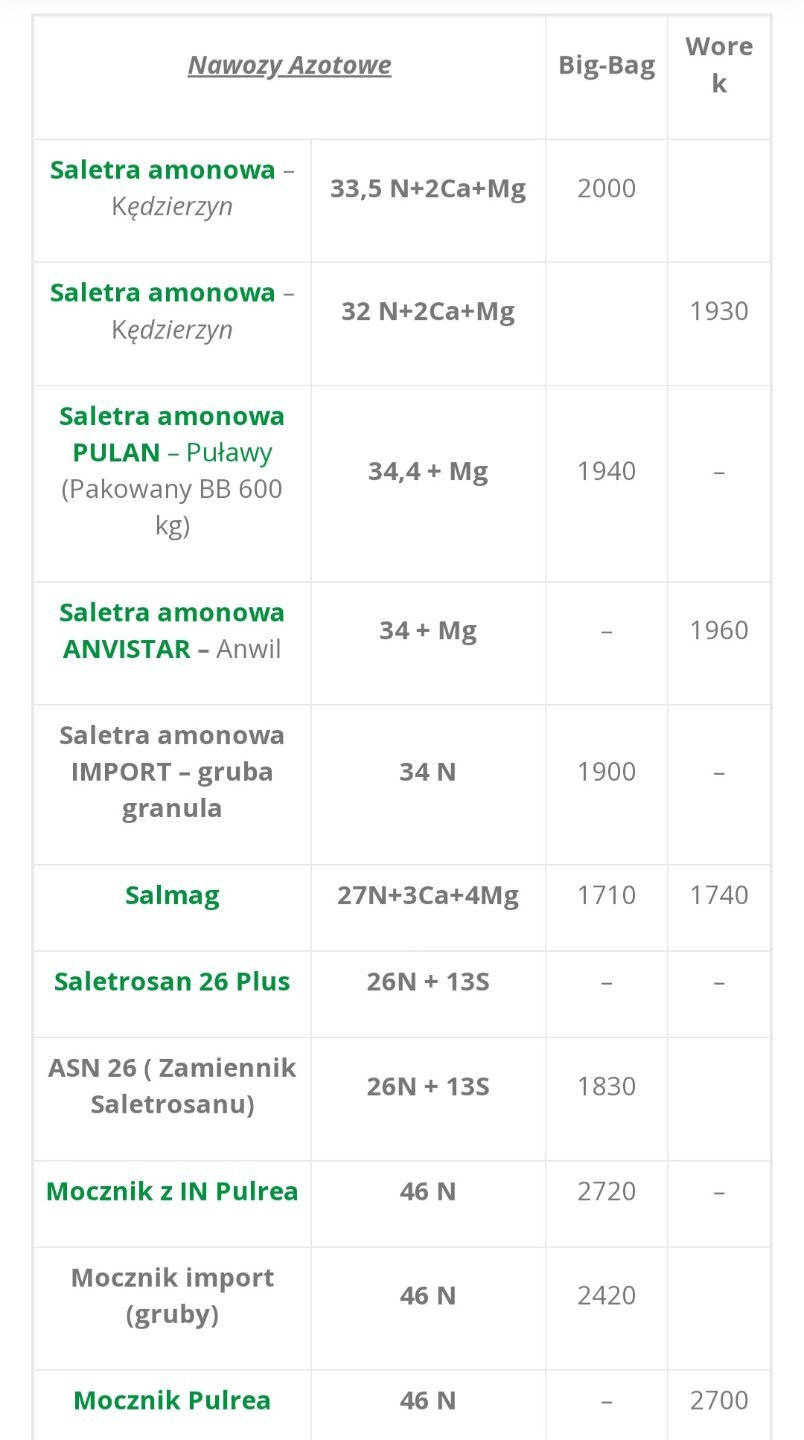Open Saletra amonowa ANVISTAR link
Image resolution: width=804 pixels, height=1440 pixels.
click(172, 630)
